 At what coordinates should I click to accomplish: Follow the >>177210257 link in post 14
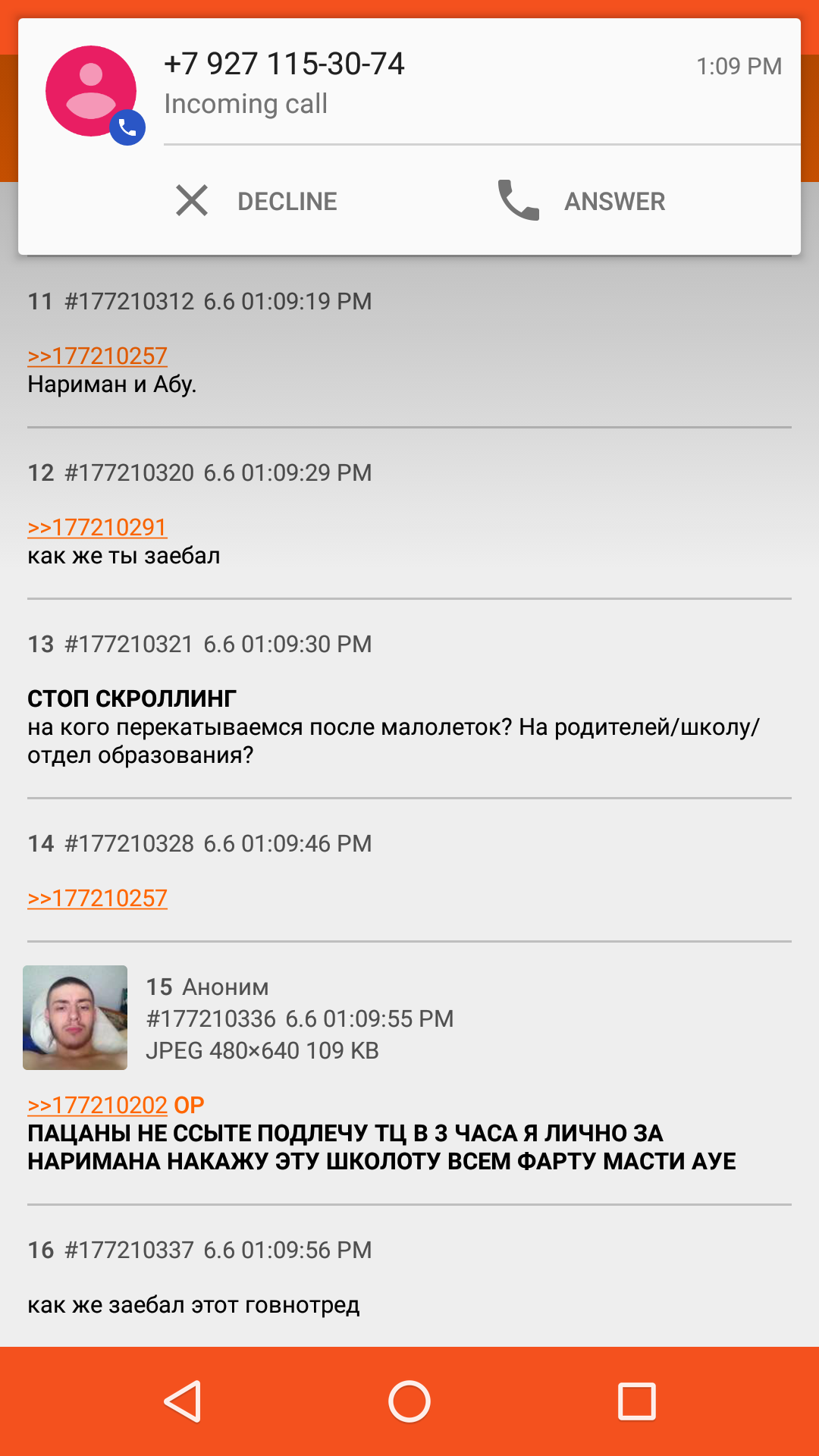[x=97, y=898]
